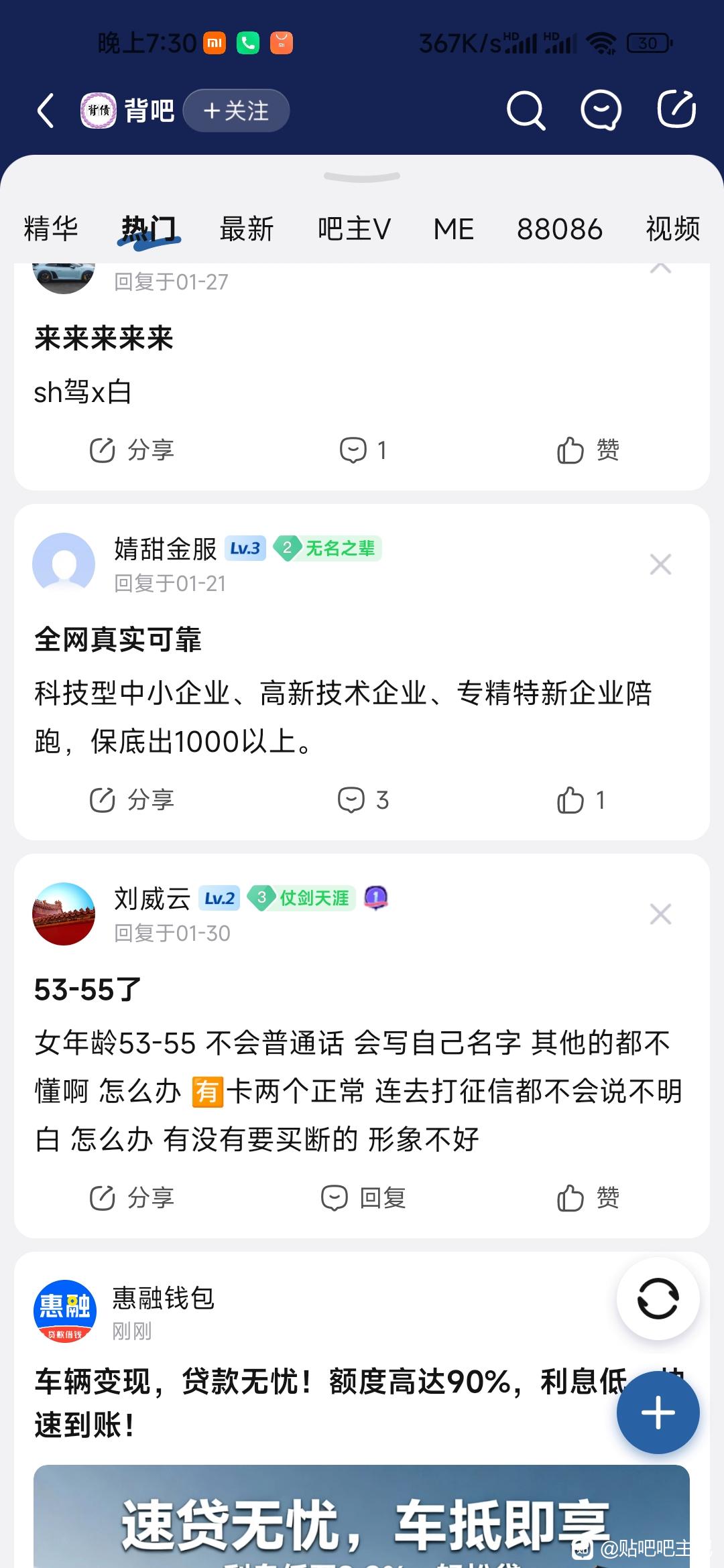The width and height of the screenshot is (724, 1568).
Task: View comments on 全网真实可靠 post
Action: (363, 800)
